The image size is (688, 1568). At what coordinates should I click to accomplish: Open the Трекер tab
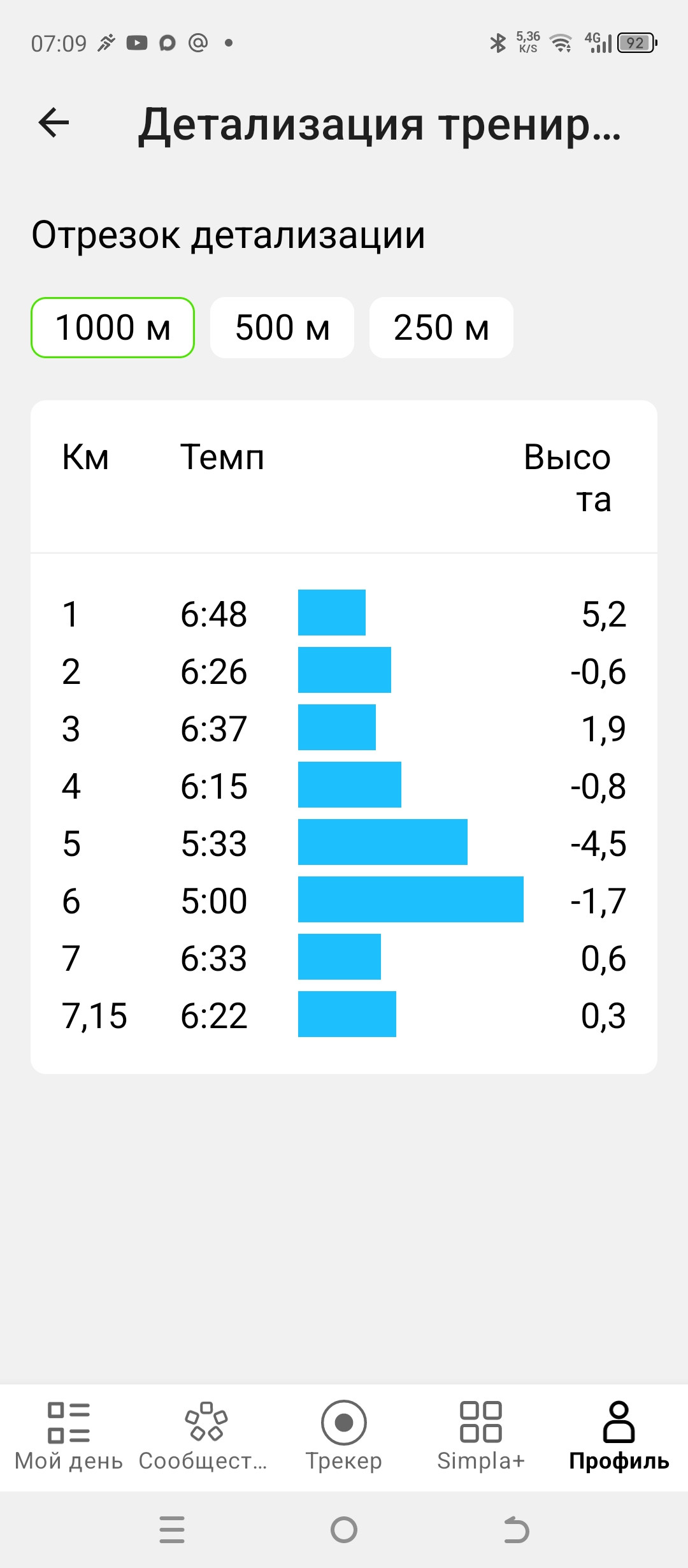344,1437
